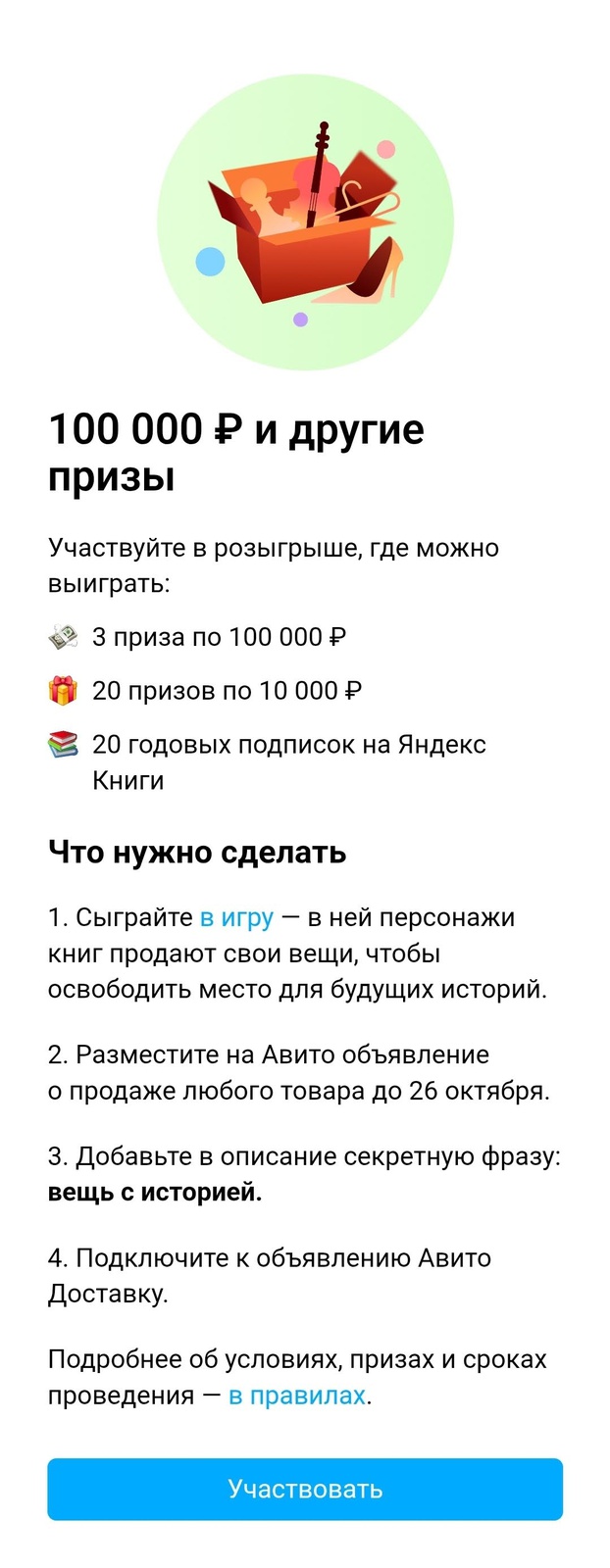This screenshot has height=1568, width=610.
Task: Open the «в игру» link
Action: 236,918
